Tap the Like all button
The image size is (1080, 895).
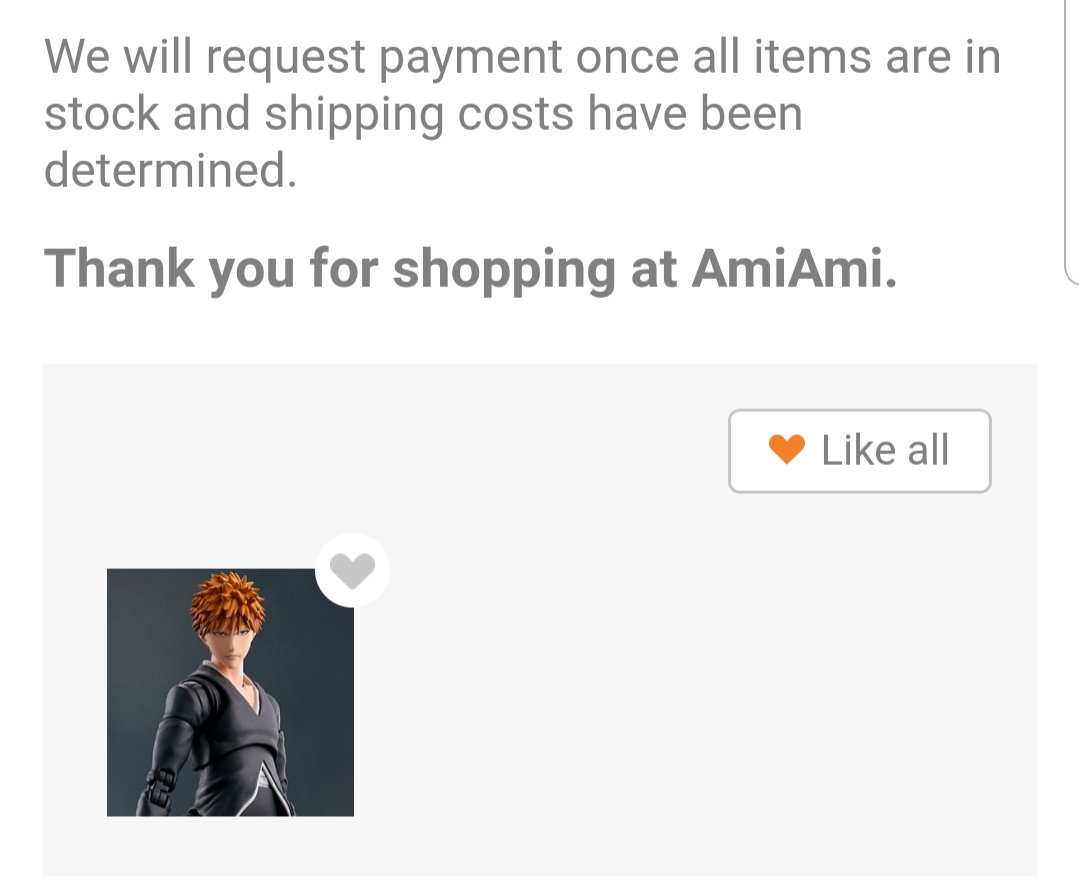(859, 451)
